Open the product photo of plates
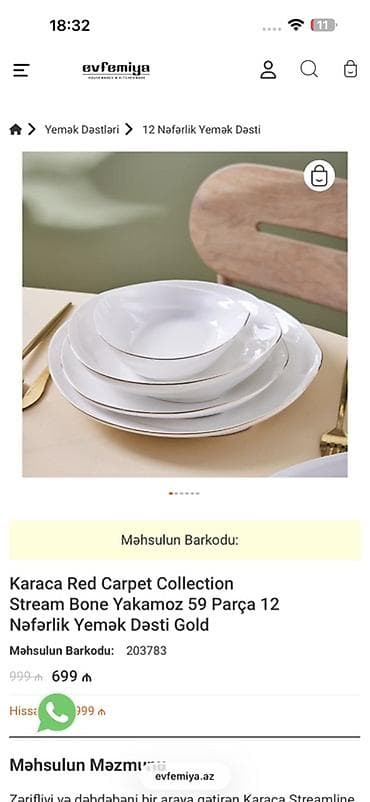 coord(185,315)
